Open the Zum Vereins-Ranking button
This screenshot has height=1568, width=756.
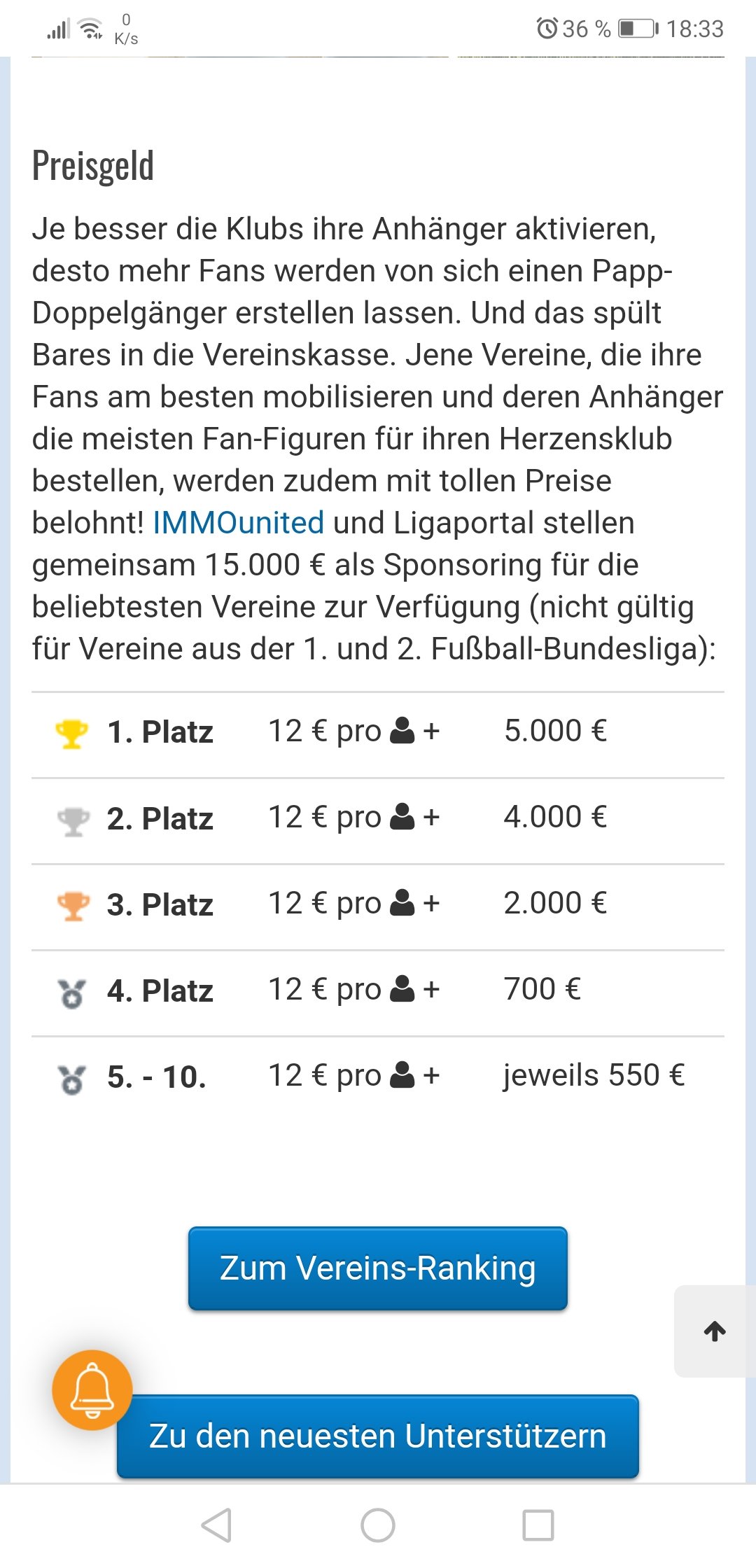[x=377, y=1268]
